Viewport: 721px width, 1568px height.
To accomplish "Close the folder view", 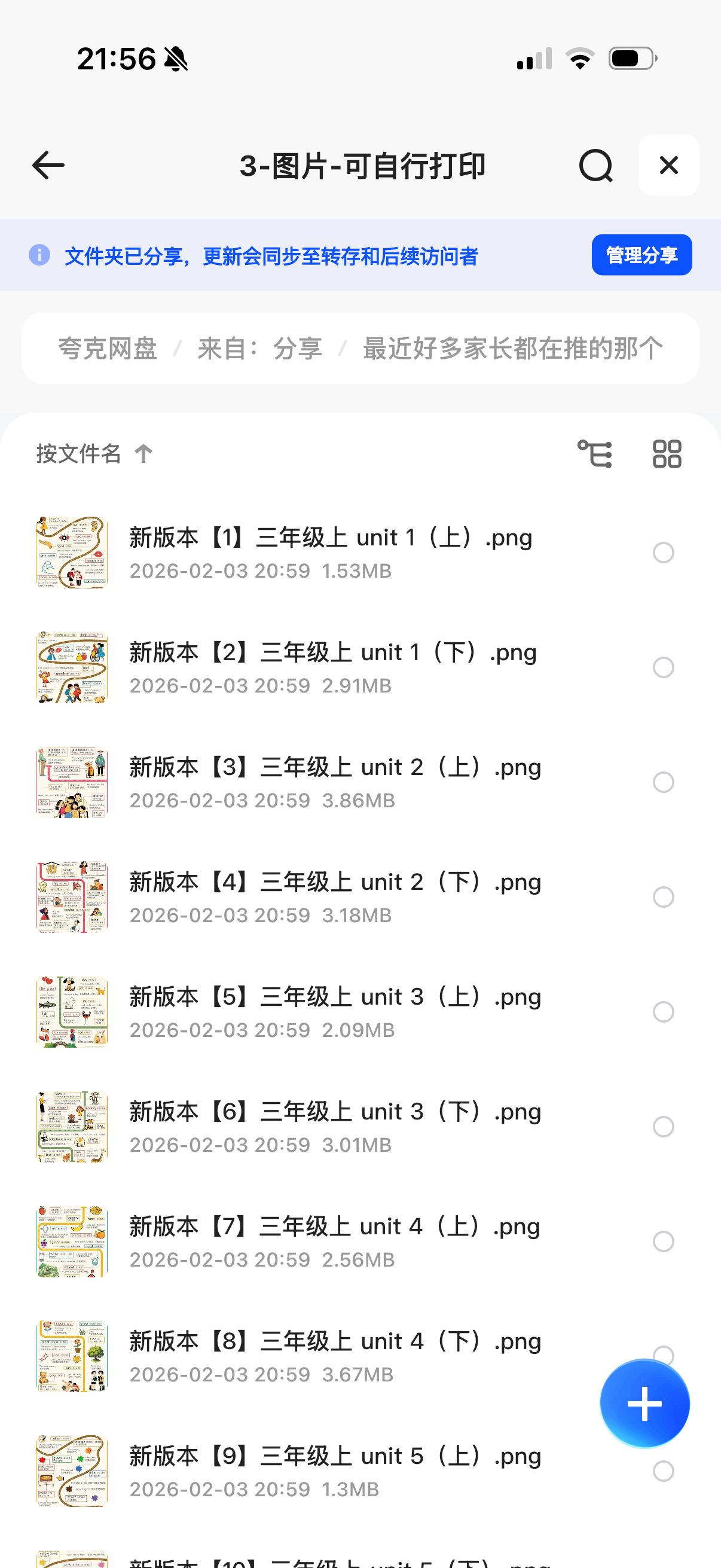I will [668, 166].
